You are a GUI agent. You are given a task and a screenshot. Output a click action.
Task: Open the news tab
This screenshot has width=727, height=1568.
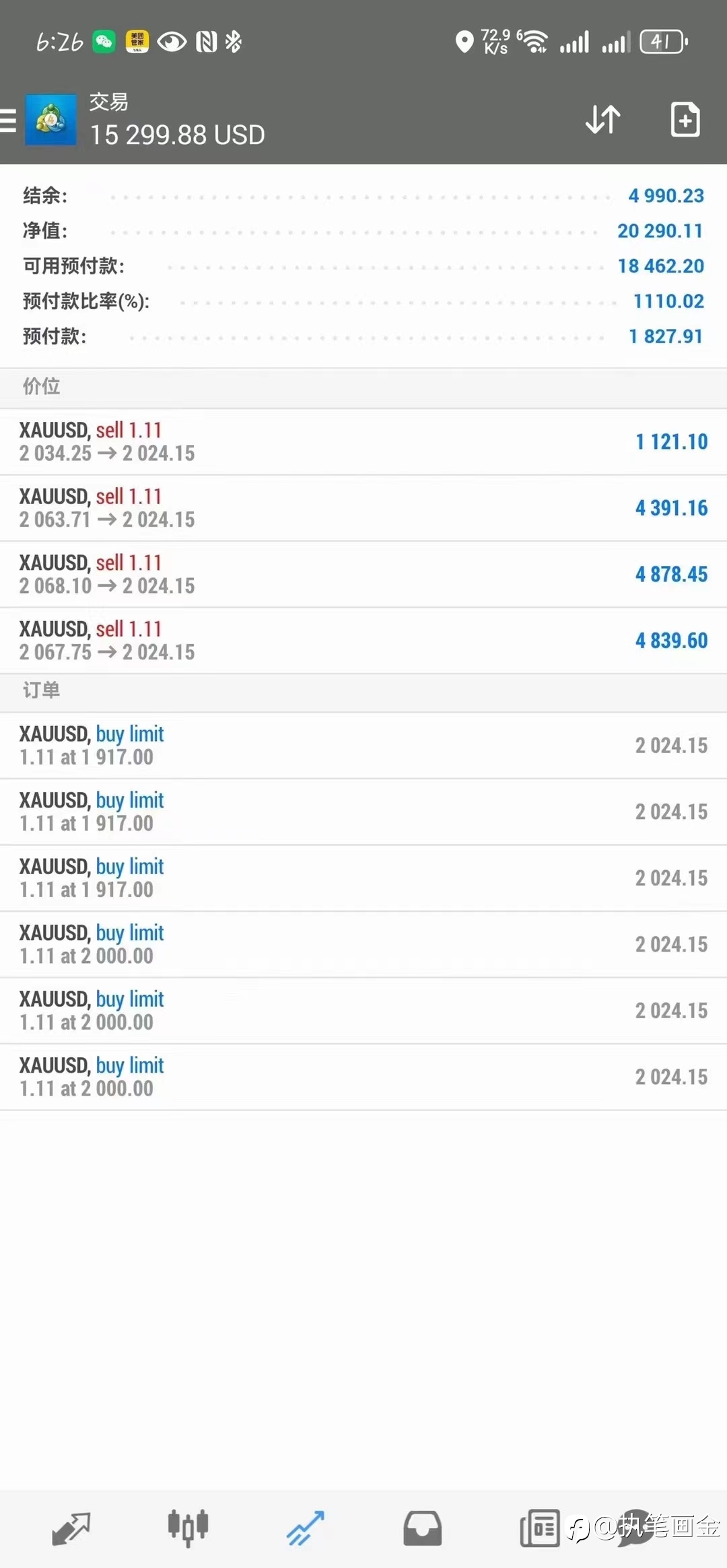(x=539, y=1528)
